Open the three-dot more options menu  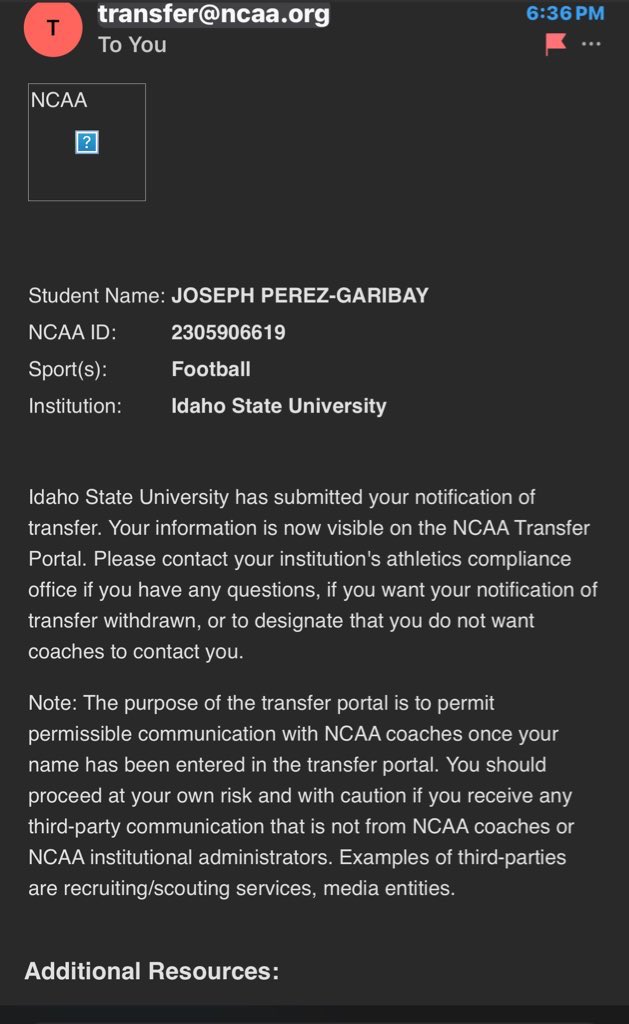tap(591, 44)
